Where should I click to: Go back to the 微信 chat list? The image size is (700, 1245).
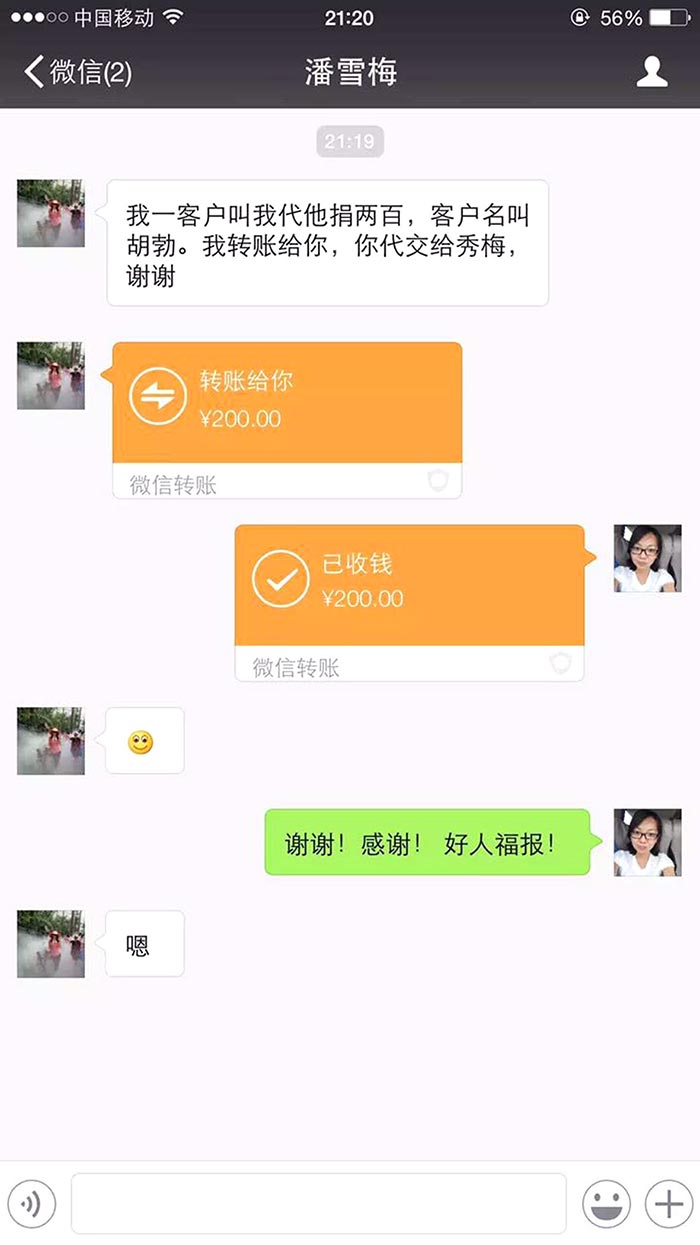(x=78, y=72)
